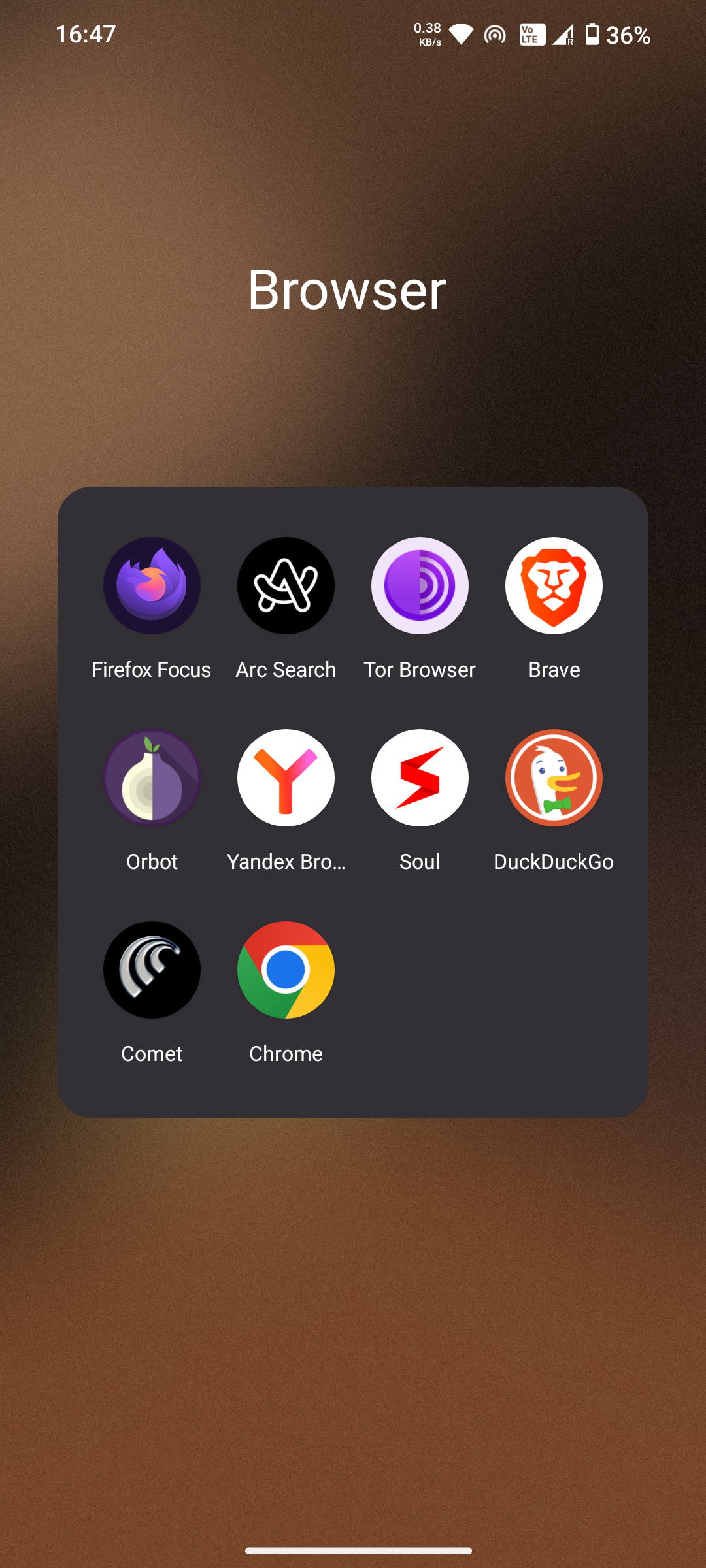Screen dimensions: 706x1568
Task: Open the Soul browser
Action: tap(420, 778)
